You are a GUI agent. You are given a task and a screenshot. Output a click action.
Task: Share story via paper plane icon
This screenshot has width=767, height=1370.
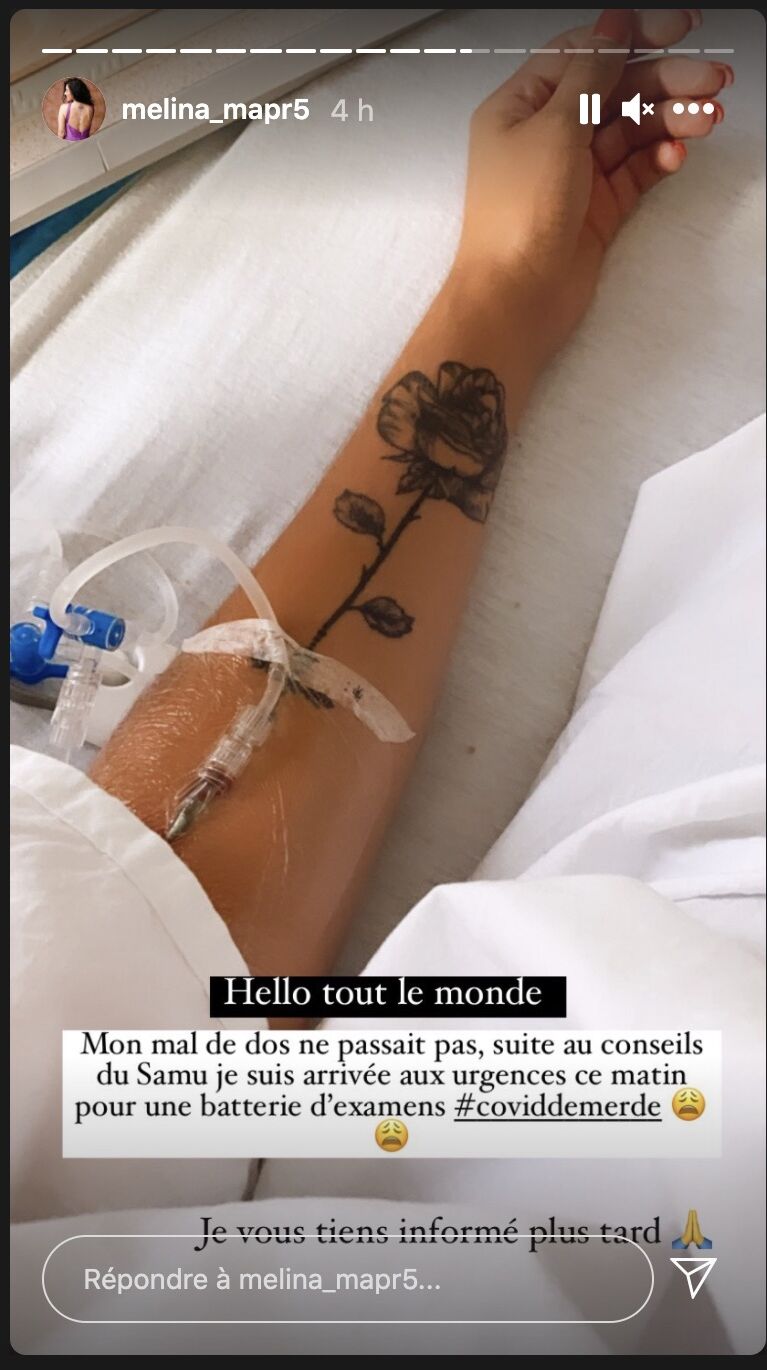tap(693, 1277)
